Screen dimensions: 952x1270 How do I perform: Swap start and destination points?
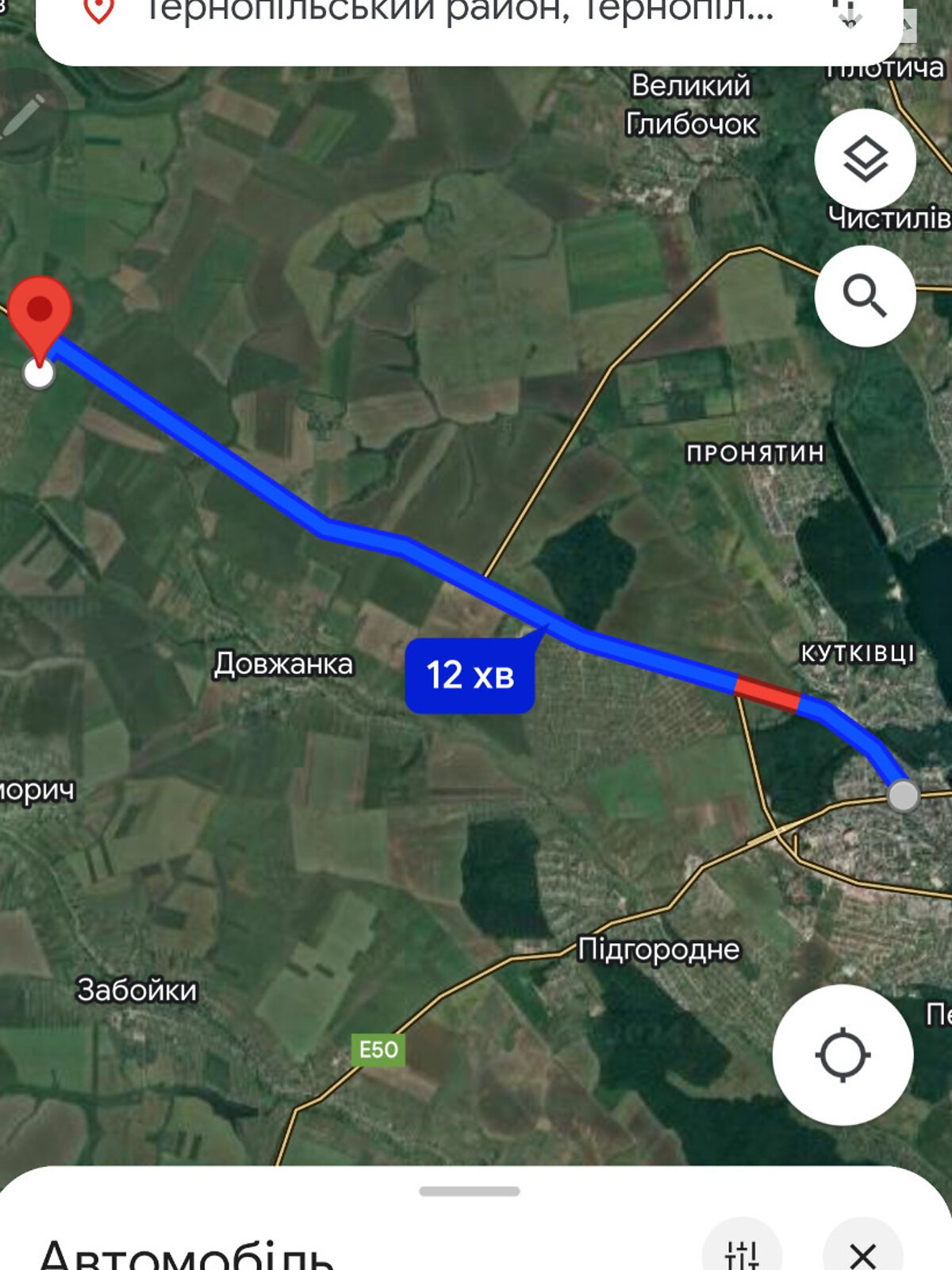coord(849,16)
